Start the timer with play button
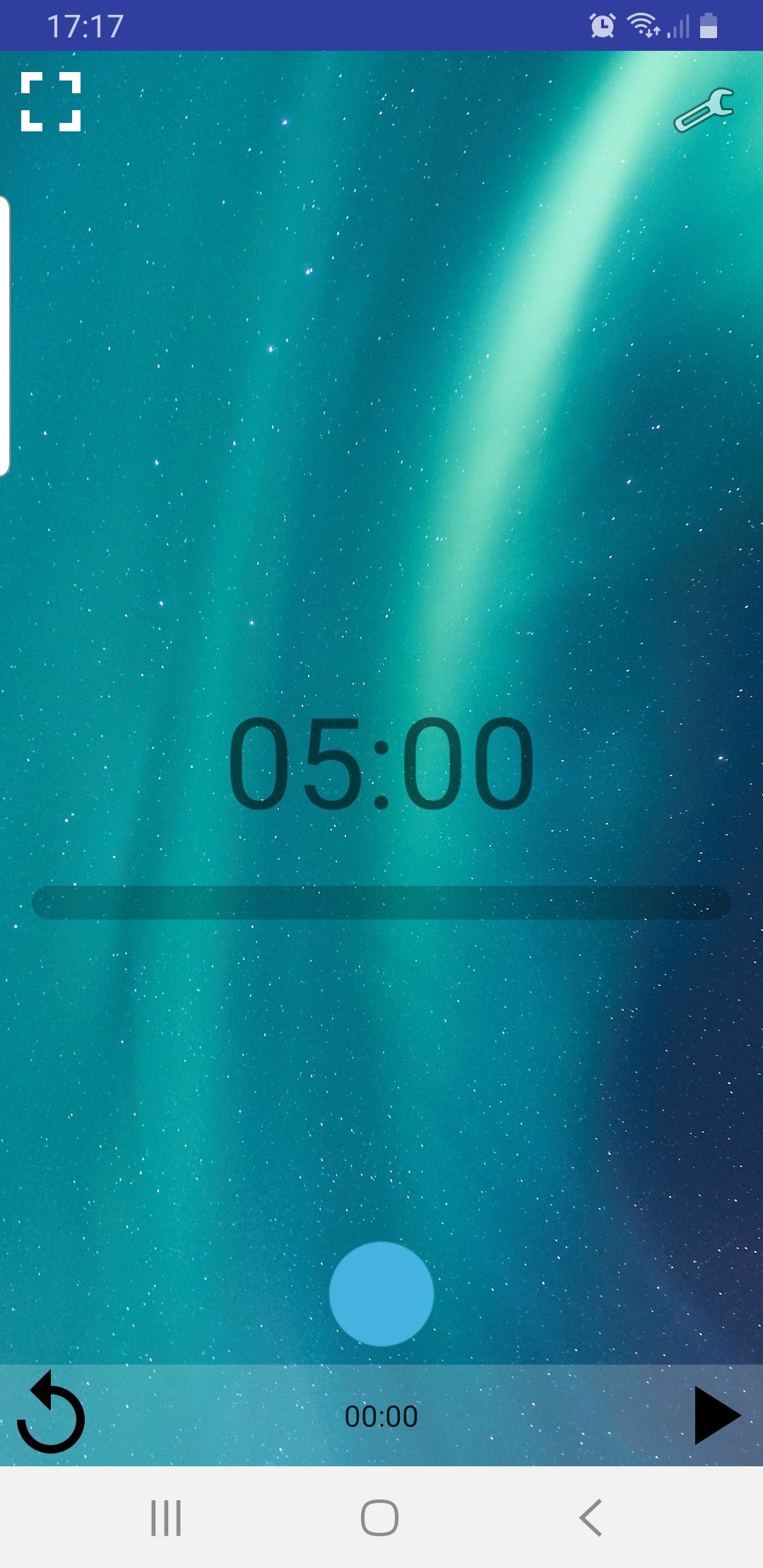Image resolution: width=763 pixels, height=1568 pixels. point(717,1415)
